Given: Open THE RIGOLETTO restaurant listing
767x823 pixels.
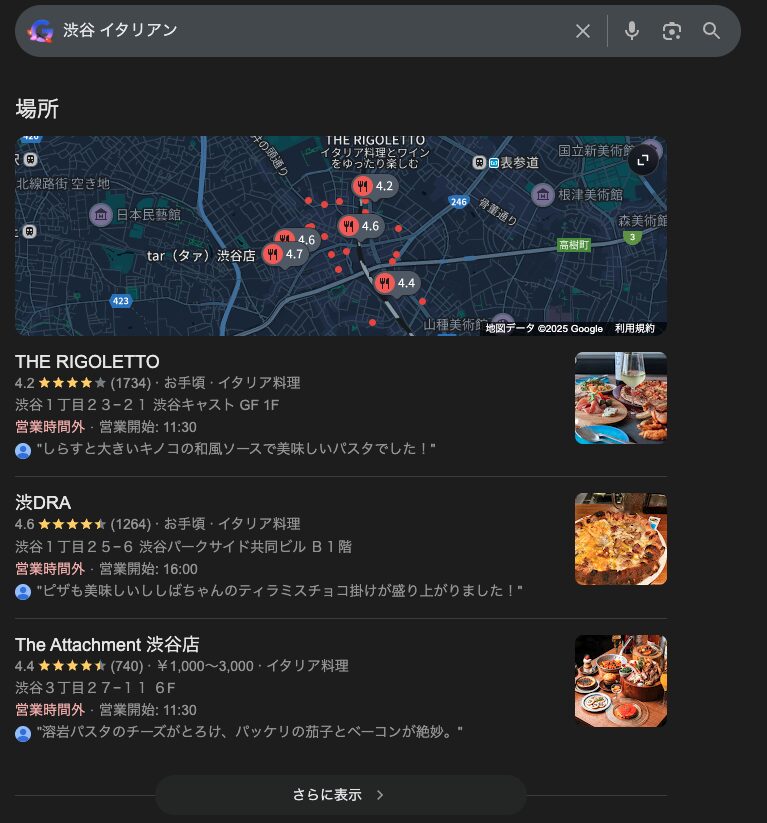Looking at the screenshot, I should (87, 361).
